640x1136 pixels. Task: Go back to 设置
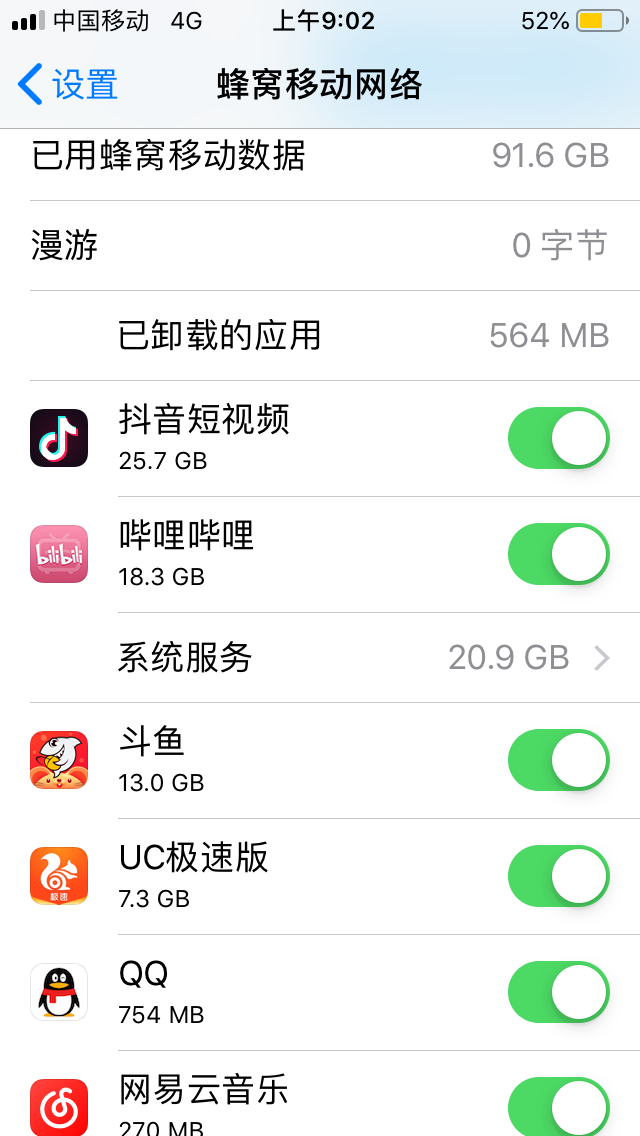pos(68,85)
